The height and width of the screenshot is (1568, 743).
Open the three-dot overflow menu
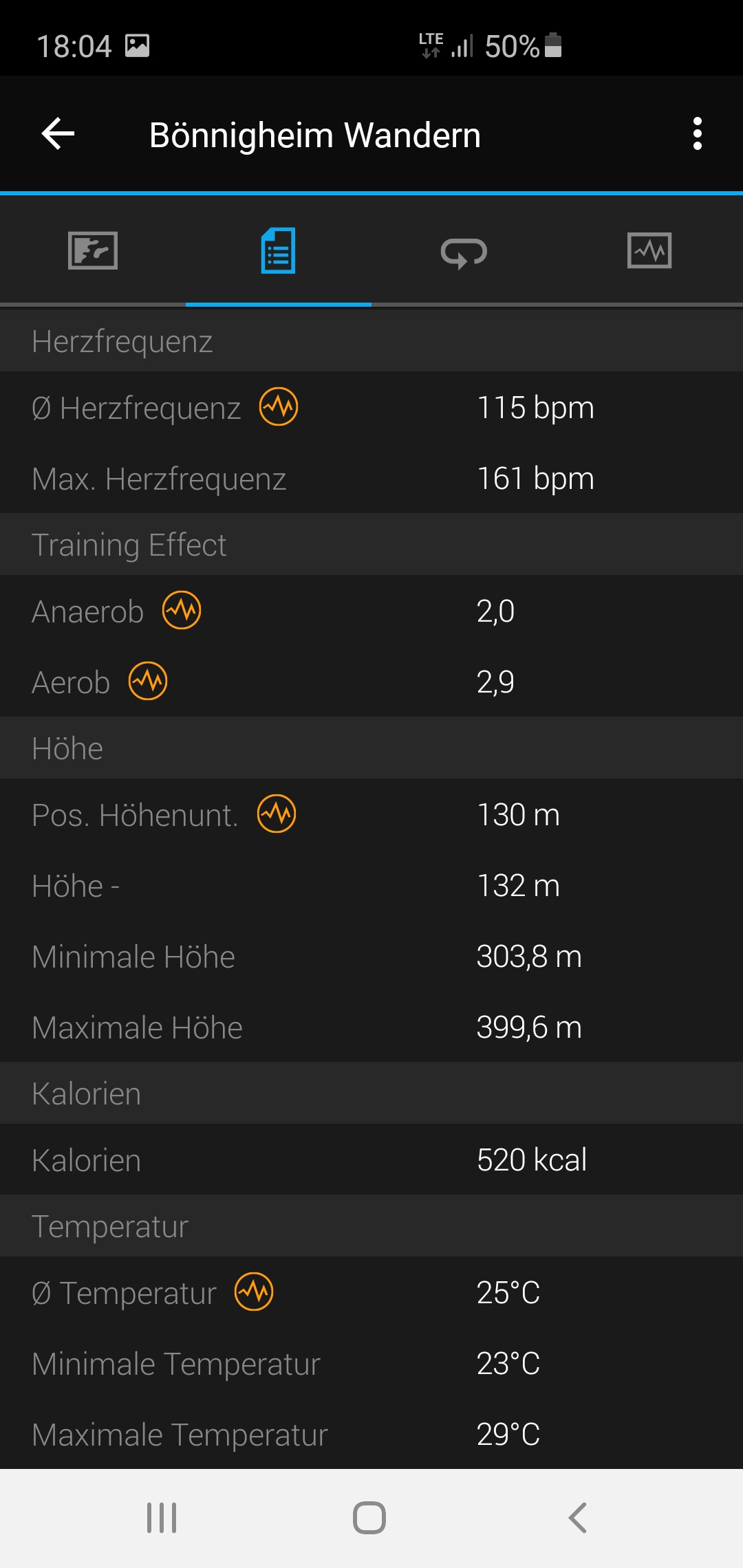point(697,133)
